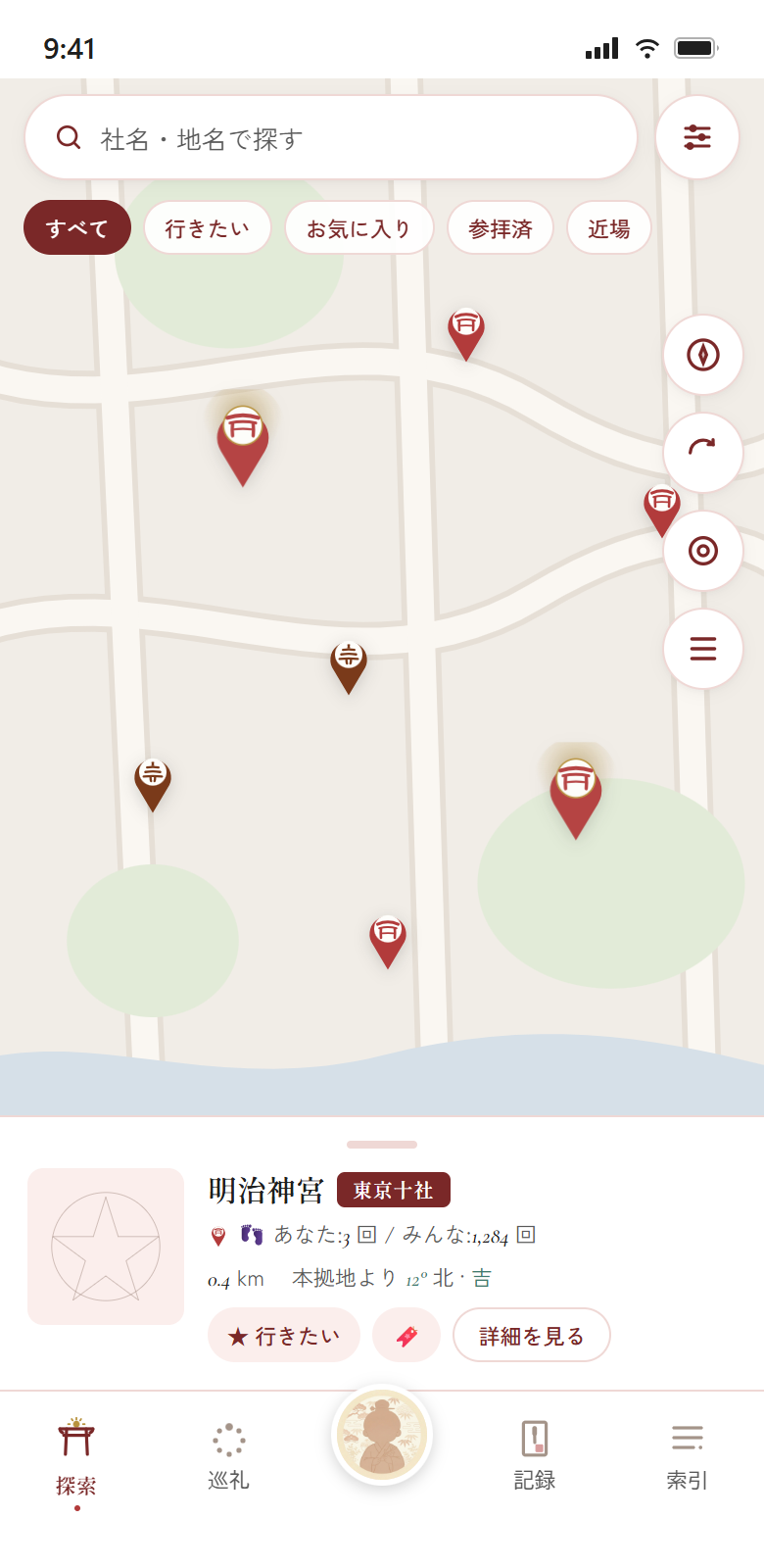Image resolution: width=764 pixels, height=1568 pixels.
Task: Switch to the 記録 tab
Action: (535, 1457)
